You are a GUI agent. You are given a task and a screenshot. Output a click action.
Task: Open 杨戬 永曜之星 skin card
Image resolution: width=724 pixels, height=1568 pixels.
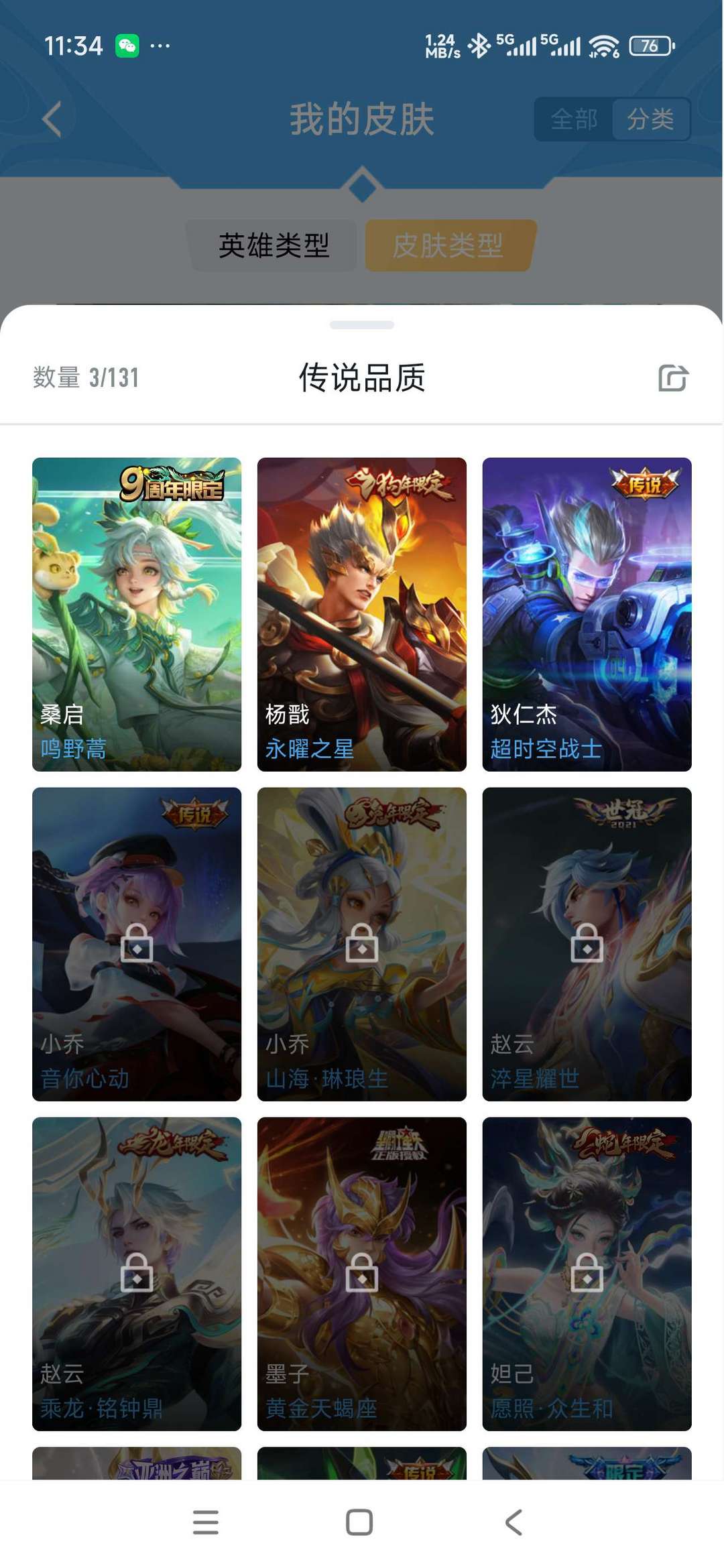[x=362, y=614]
